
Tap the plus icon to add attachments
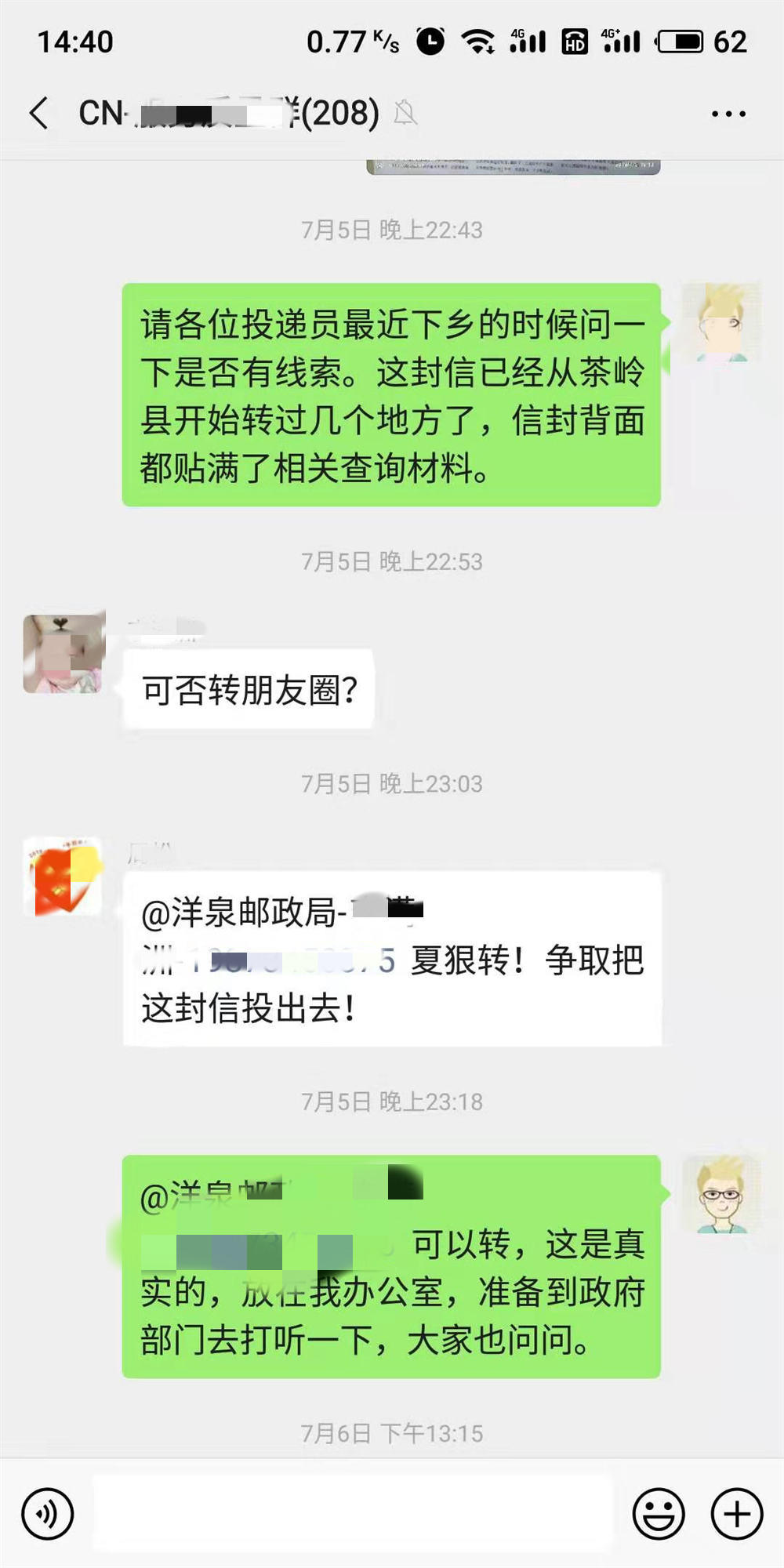click(x=734, y=1514)
